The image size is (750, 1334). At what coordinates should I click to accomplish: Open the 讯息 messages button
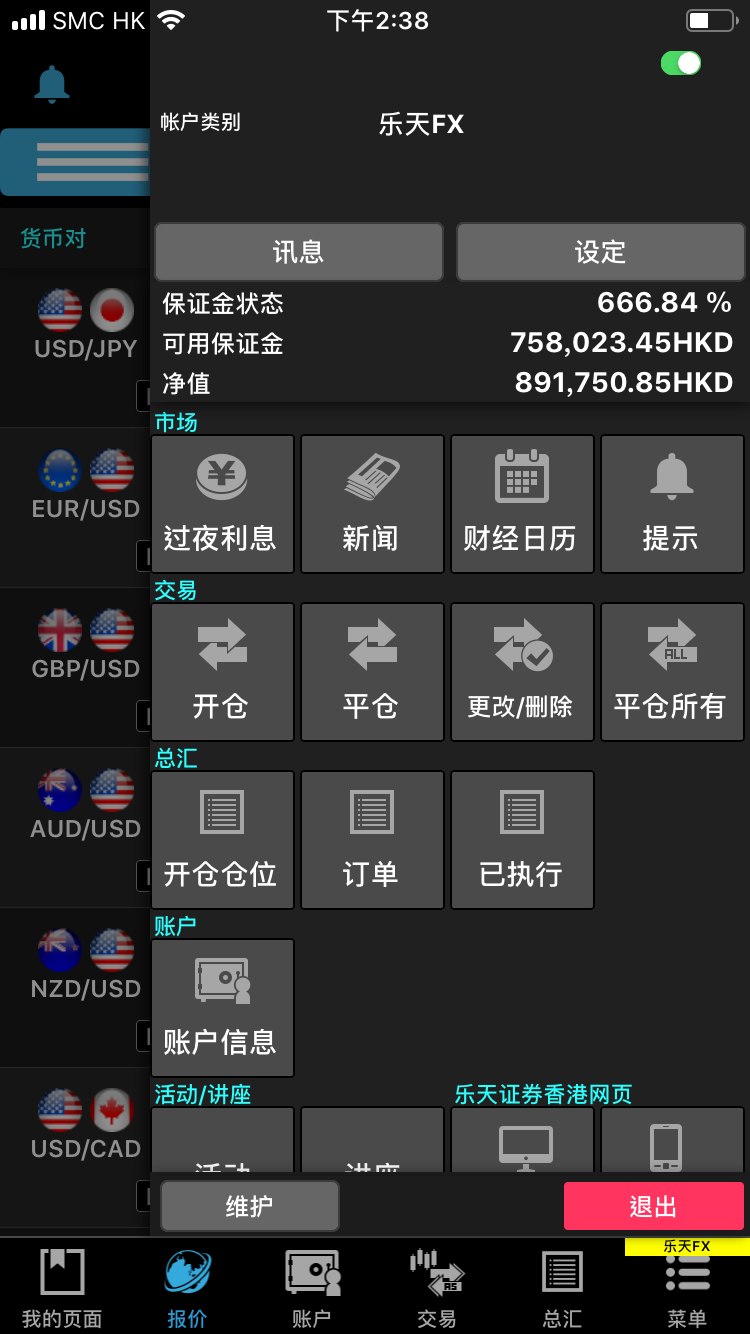point(298,252)
